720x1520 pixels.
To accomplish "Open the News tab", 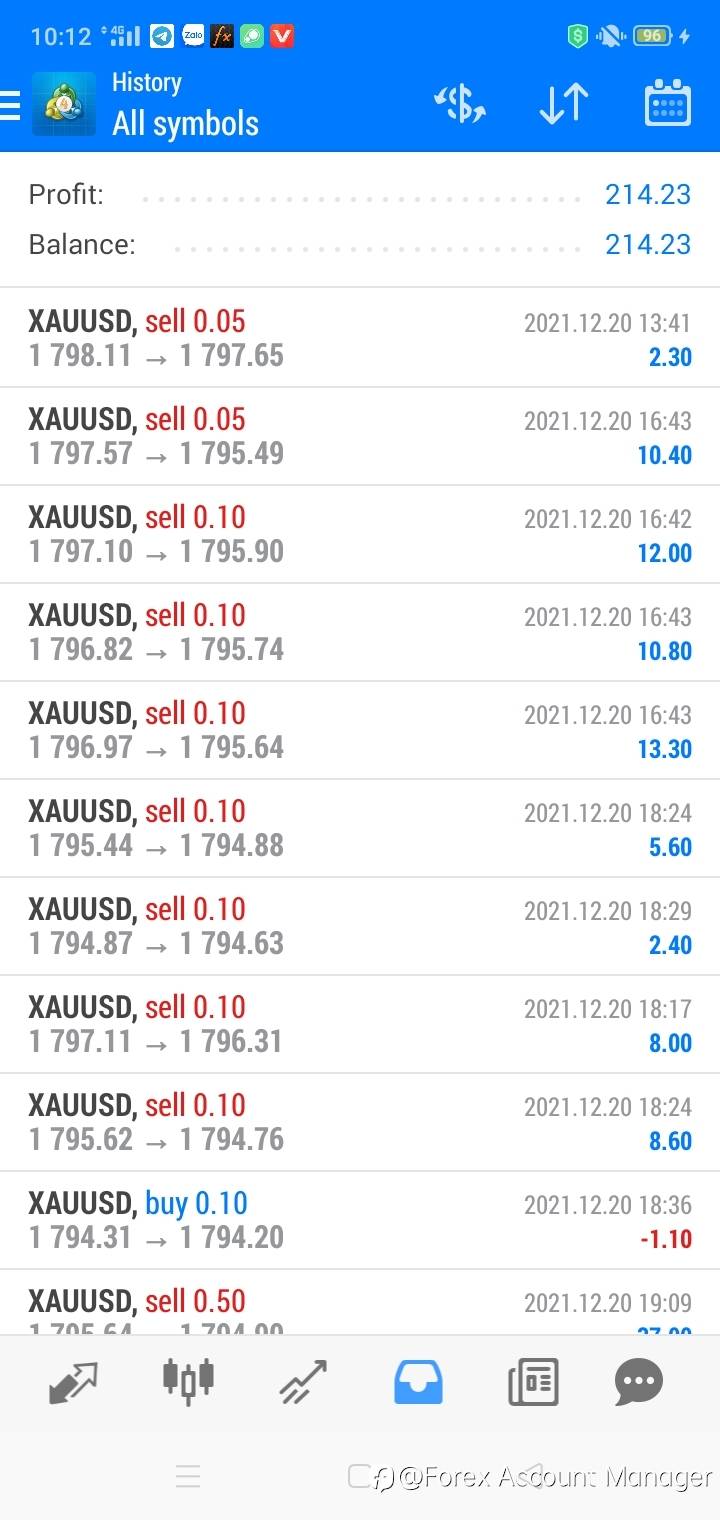I will 533,1383.
